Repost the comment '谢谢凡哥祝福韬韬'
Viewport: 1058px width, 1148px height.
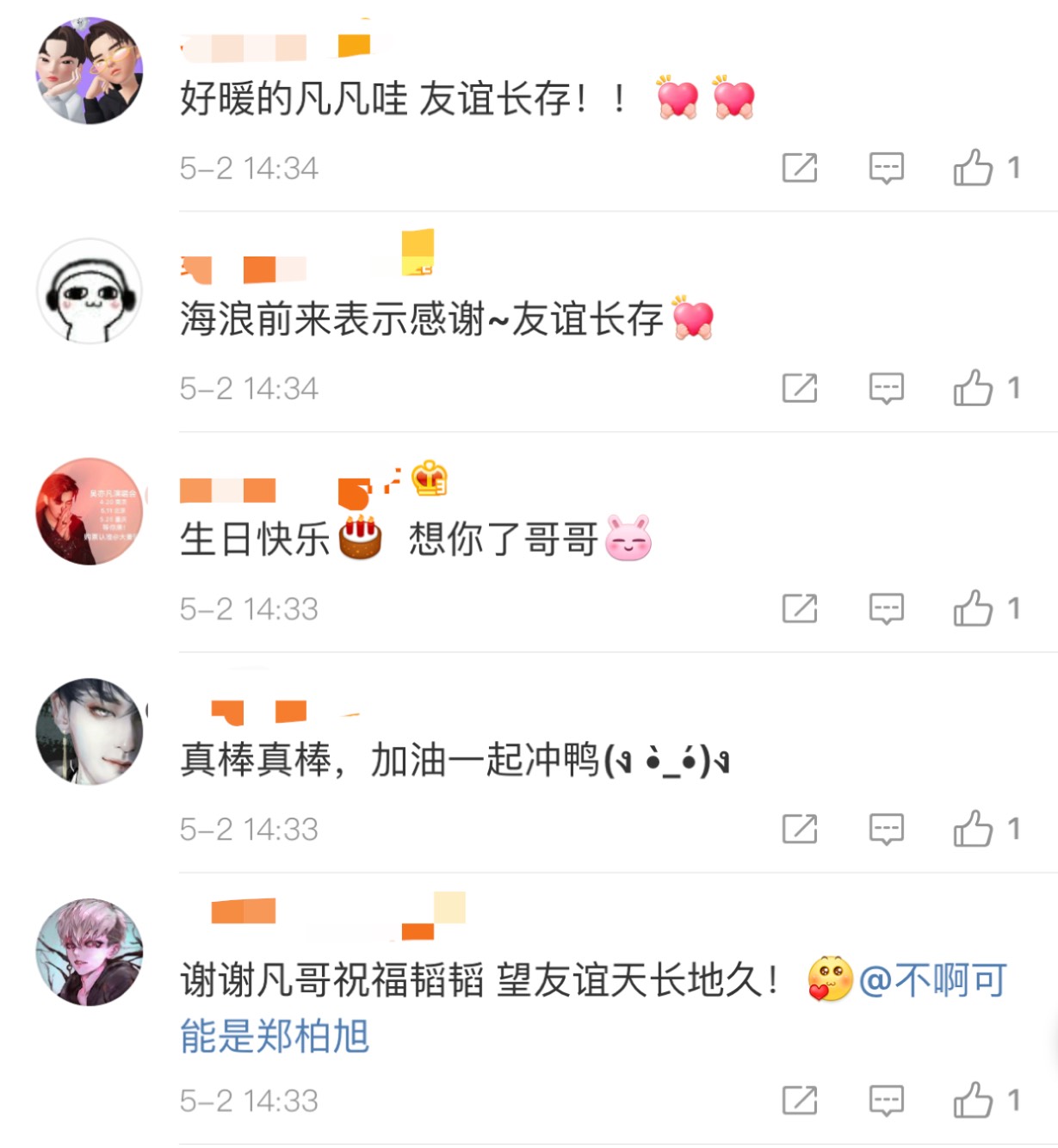click(799, 1100)
